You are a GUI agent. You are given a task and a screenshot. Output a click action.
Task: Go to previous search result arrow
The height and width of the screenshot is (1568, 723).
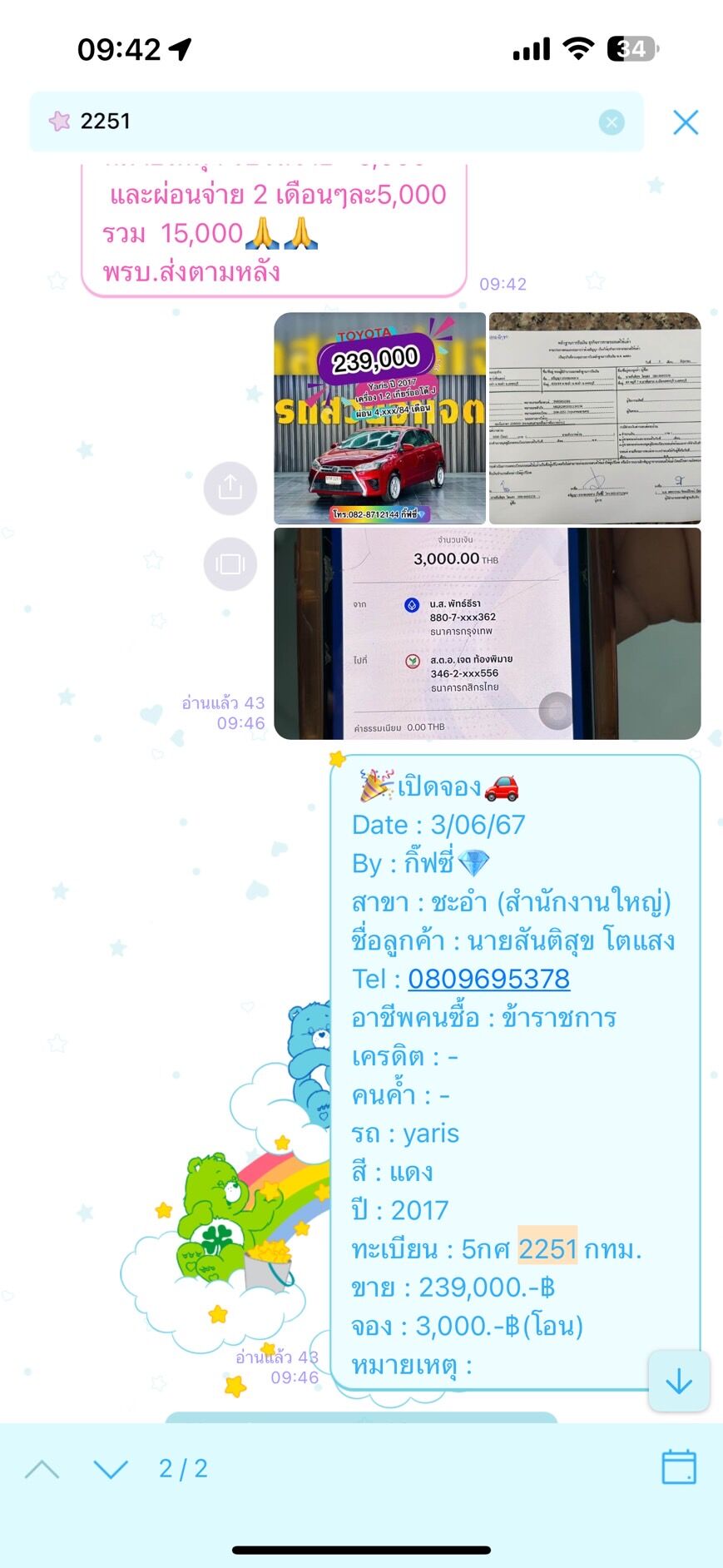(x=42, y=1469)
